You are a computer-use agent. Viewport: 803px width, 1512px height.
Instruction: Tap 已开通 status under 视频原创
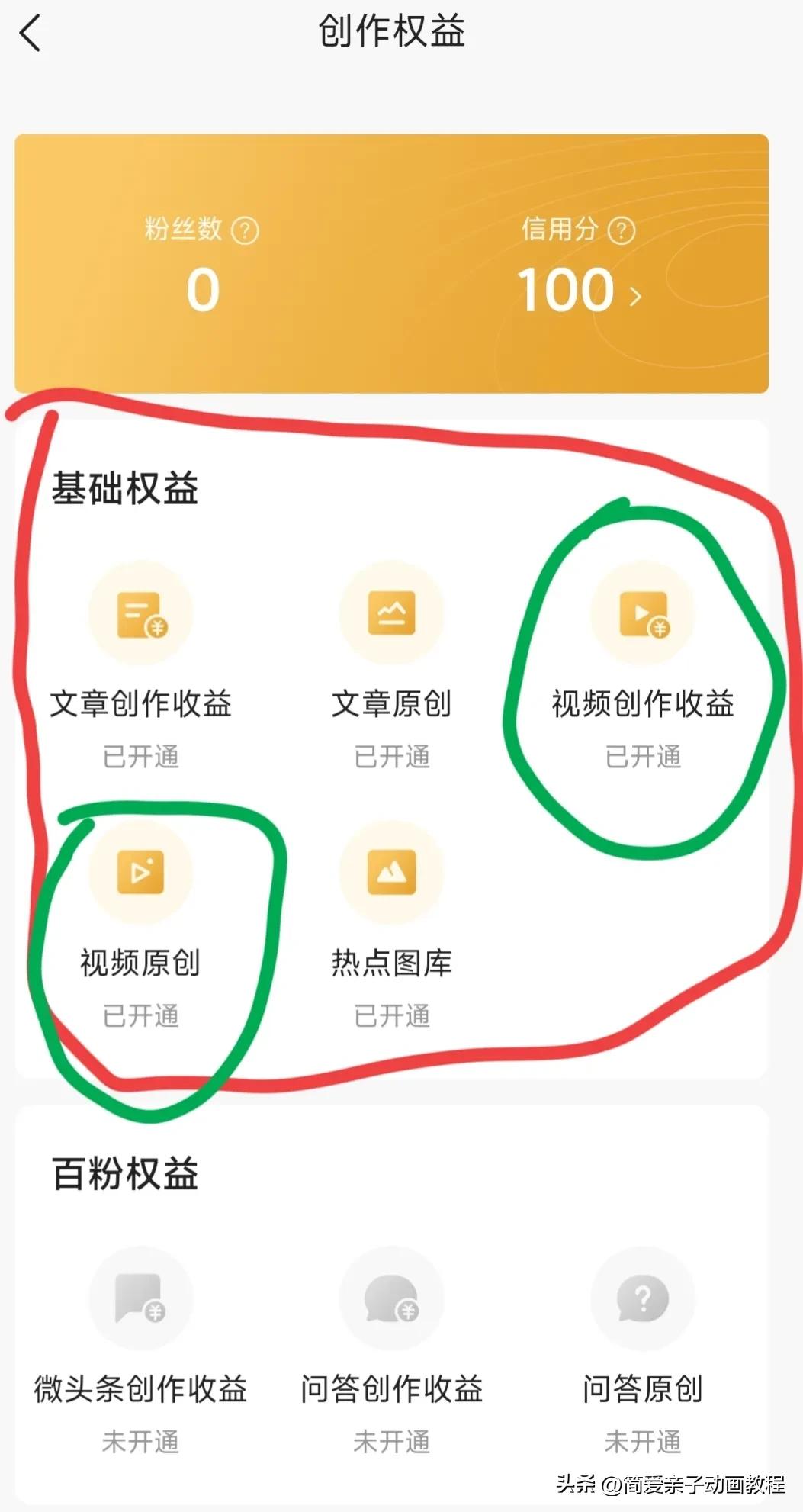click(141, 1015)
